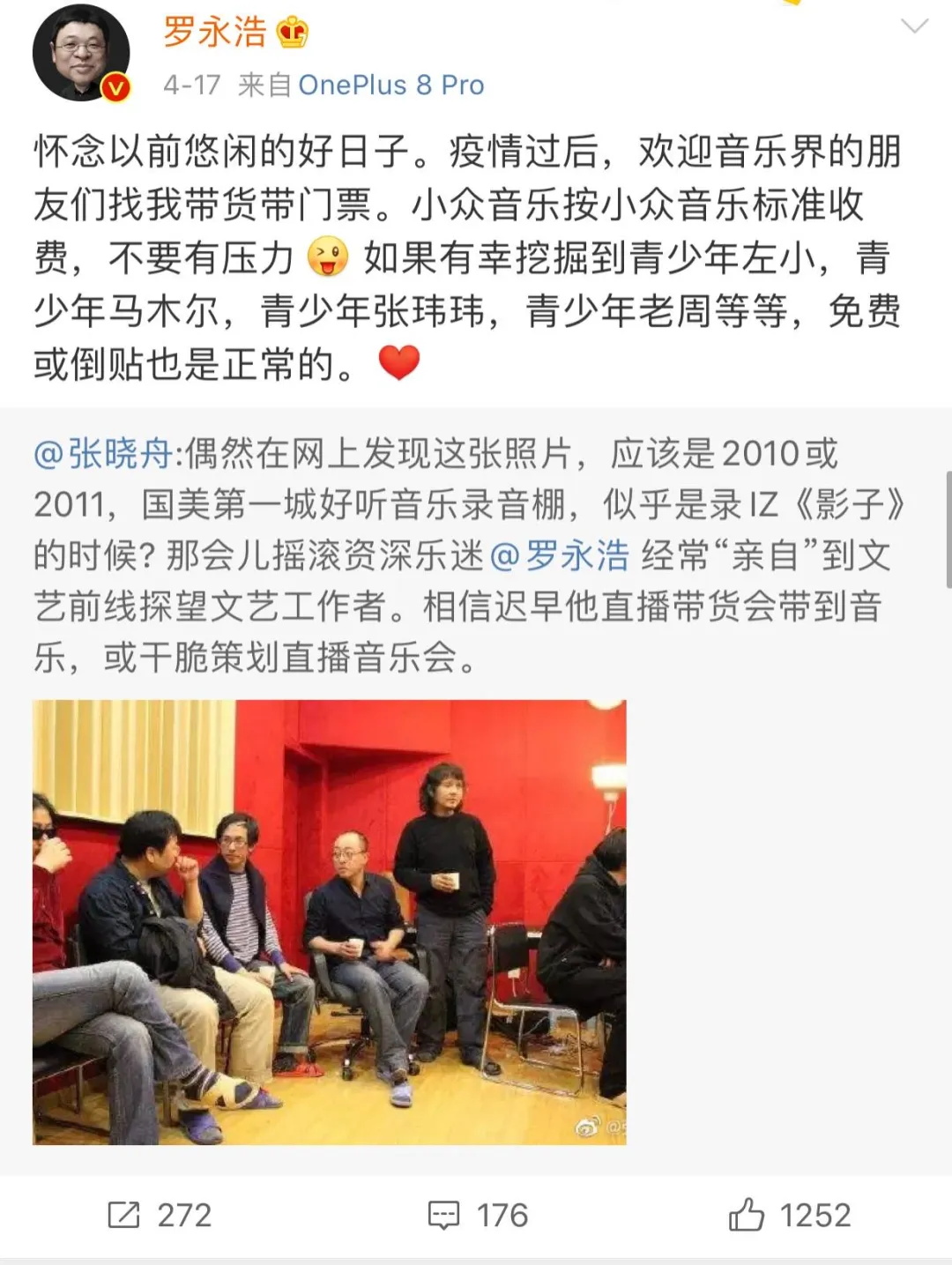Repost this post with 272 shares

pyautogui.click(x=160, y=1216)
